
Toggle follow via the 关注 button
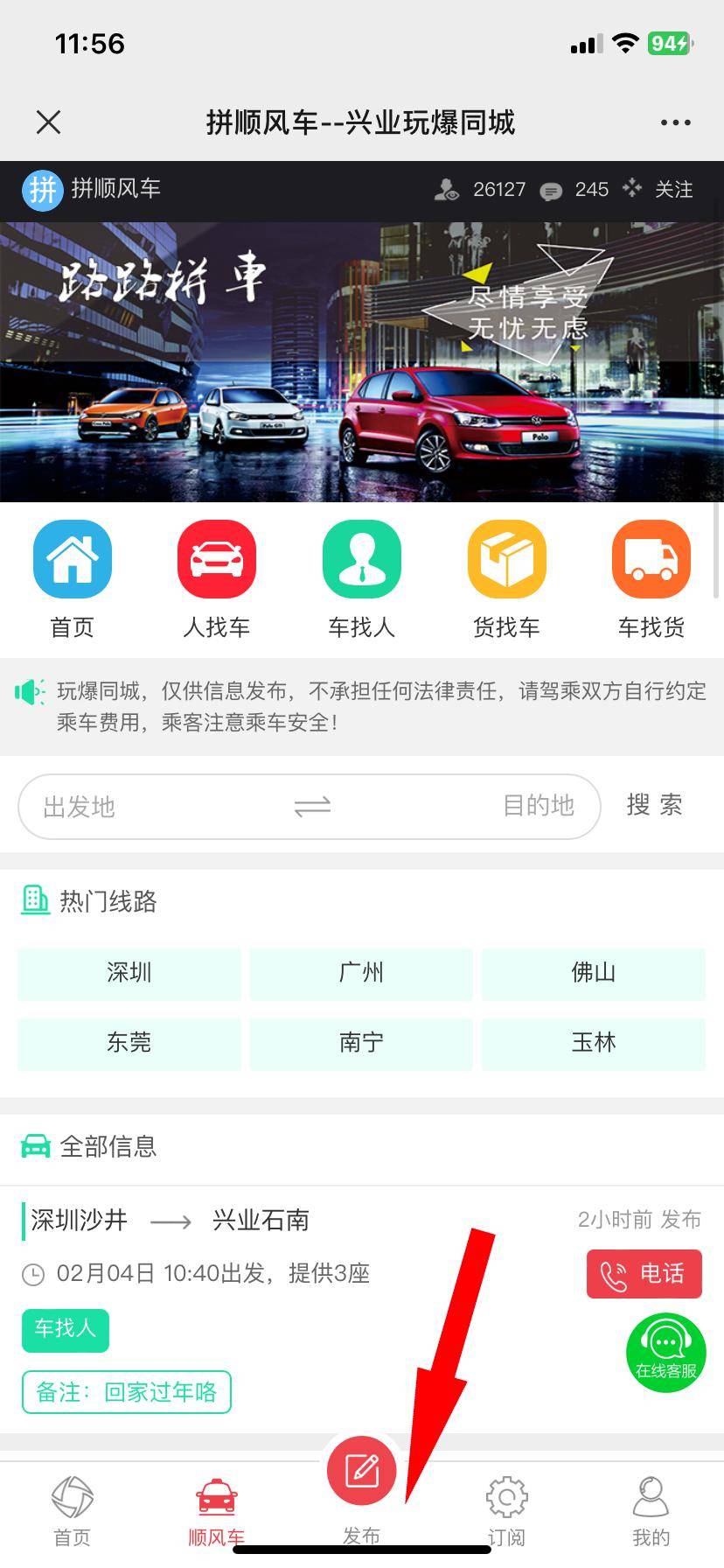tap(675, 189)
